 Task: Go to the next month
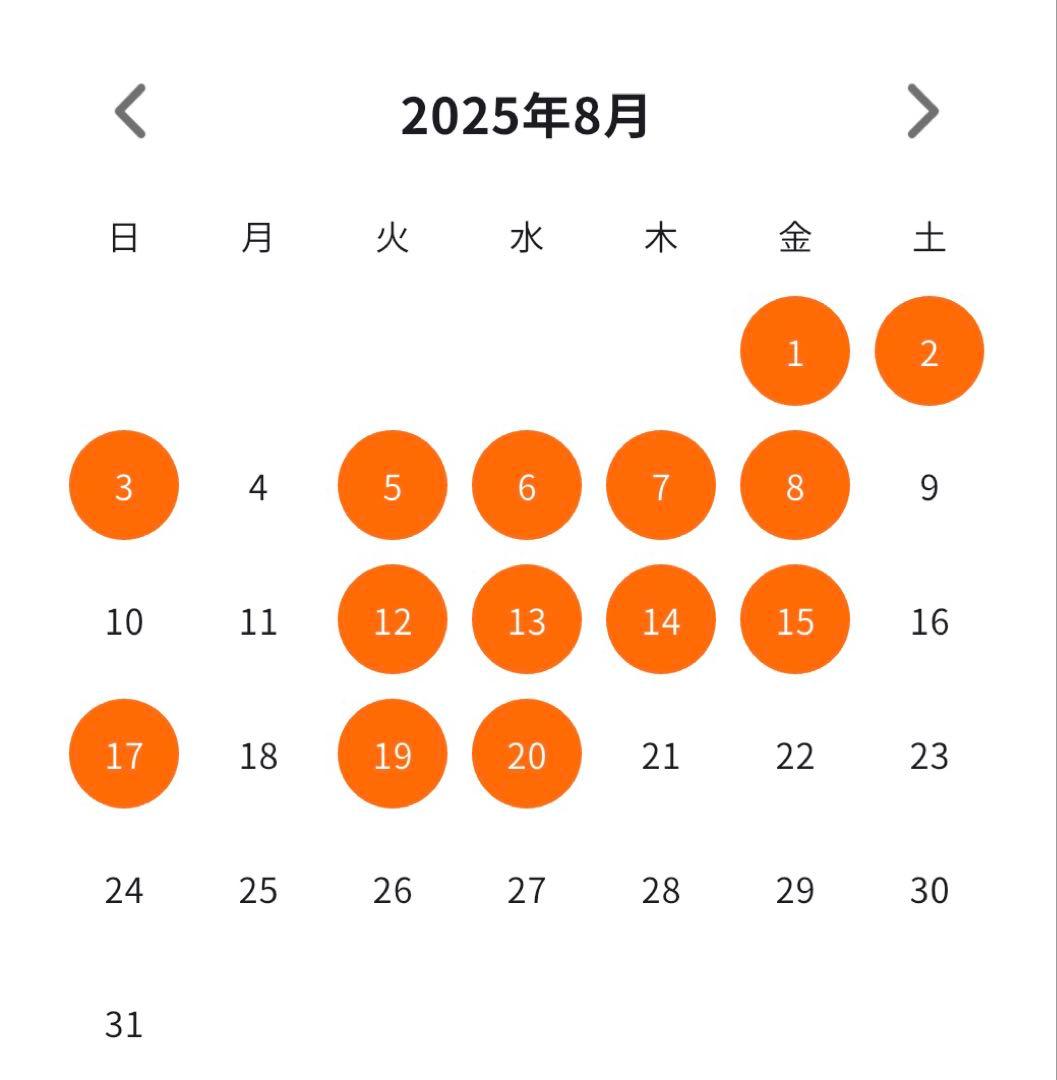click(x=922, y=112)
